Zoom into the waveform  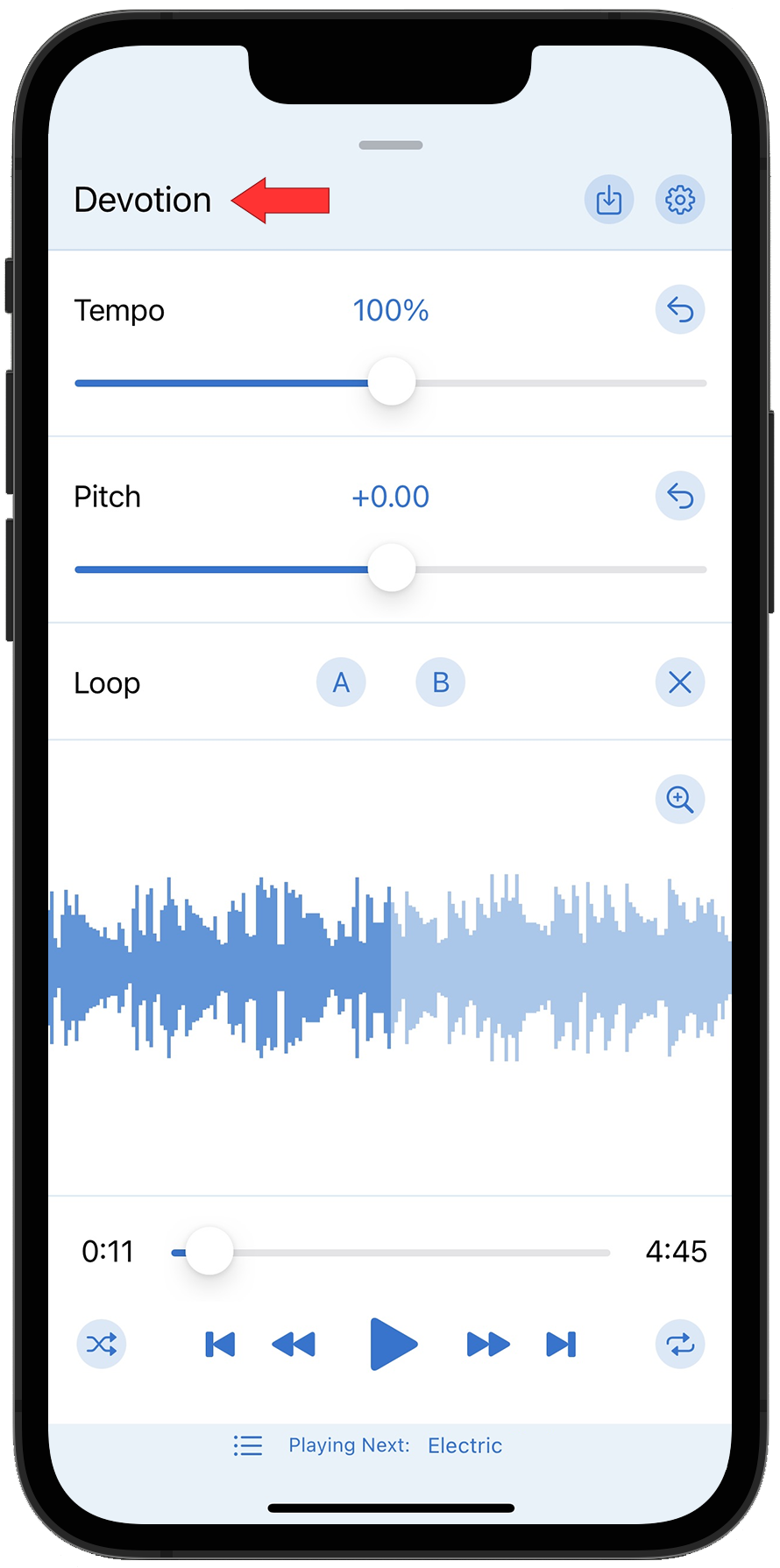[680, 799]
